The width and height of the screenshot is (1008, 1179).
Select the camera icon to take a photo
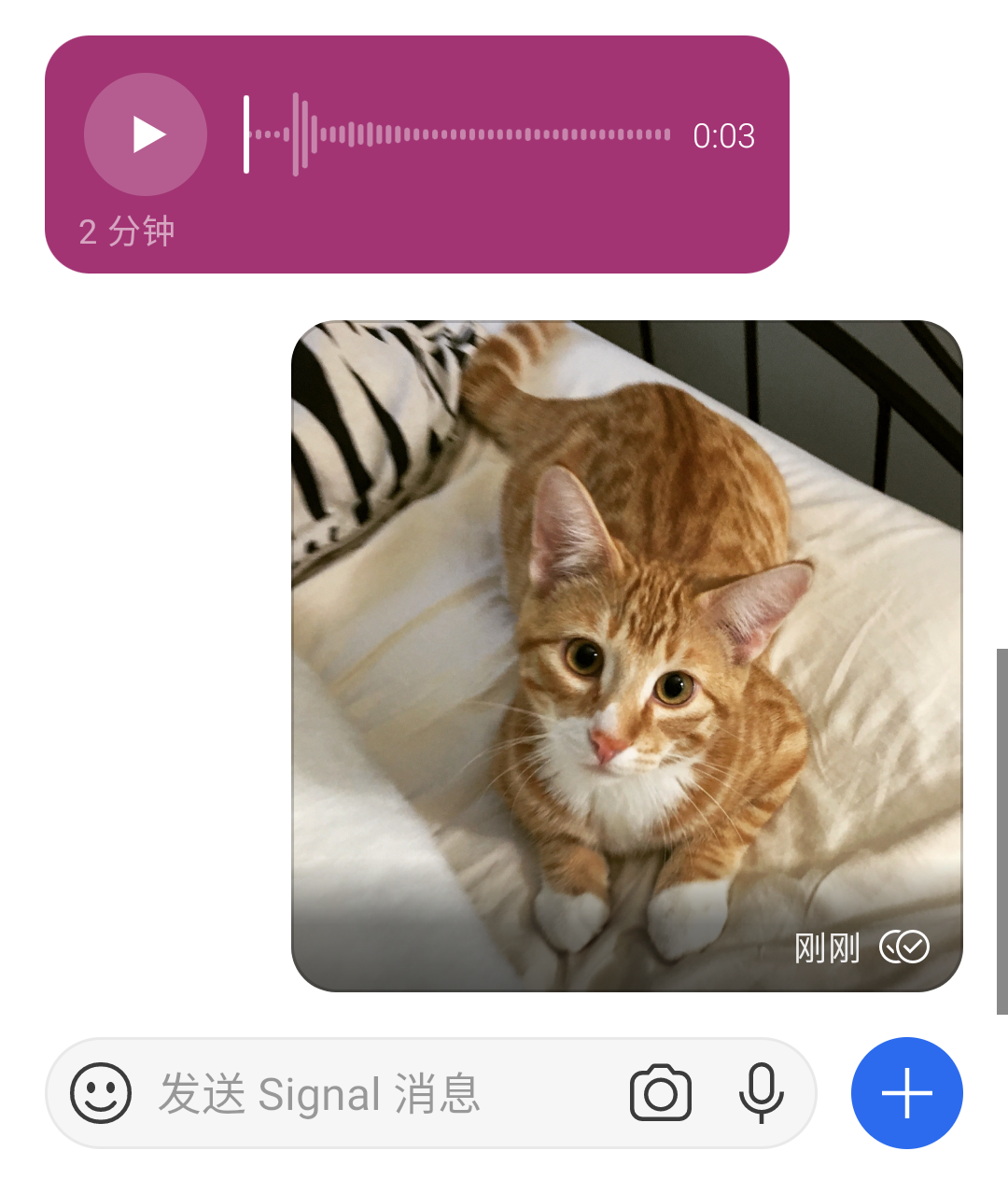click(660, 1093)
